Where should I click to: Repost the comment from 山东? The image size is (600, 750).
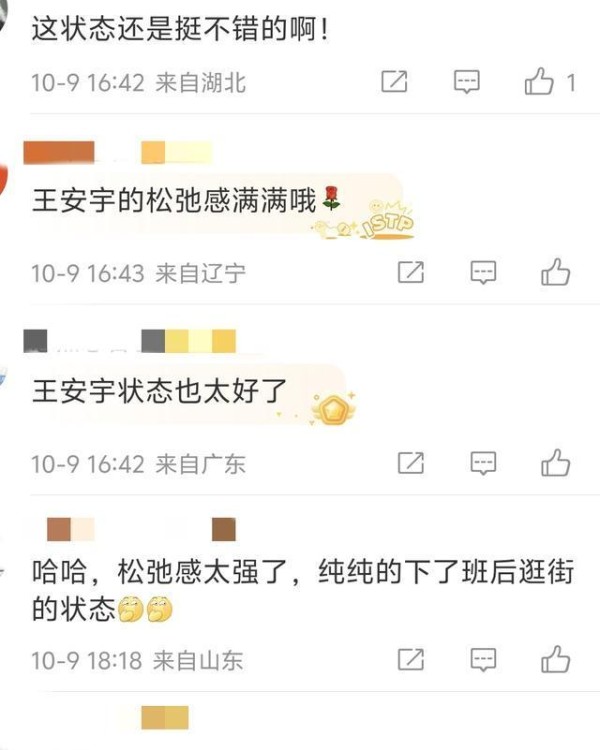(411, 660)
